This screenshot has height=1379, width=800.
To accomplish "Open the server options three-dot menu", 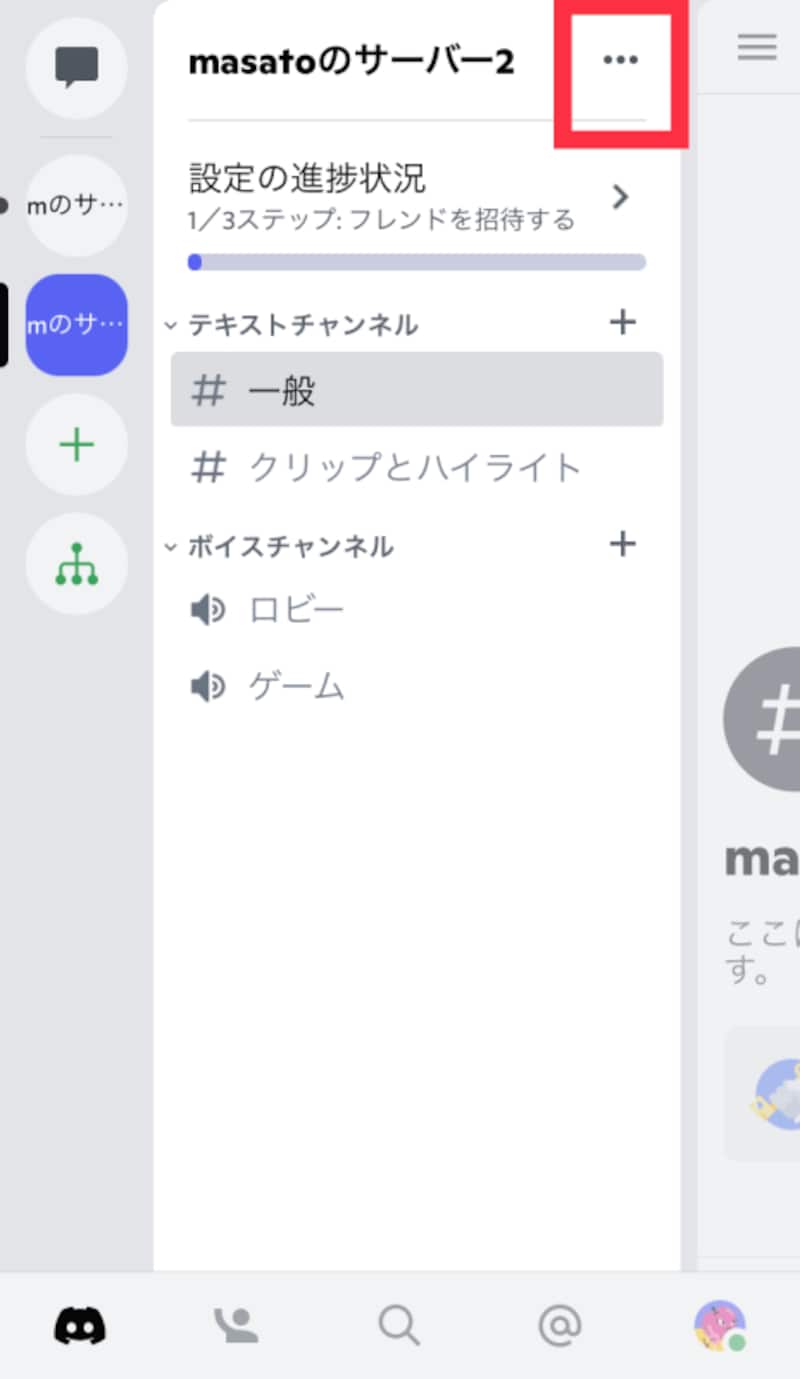I will click(x=620, y=61).
